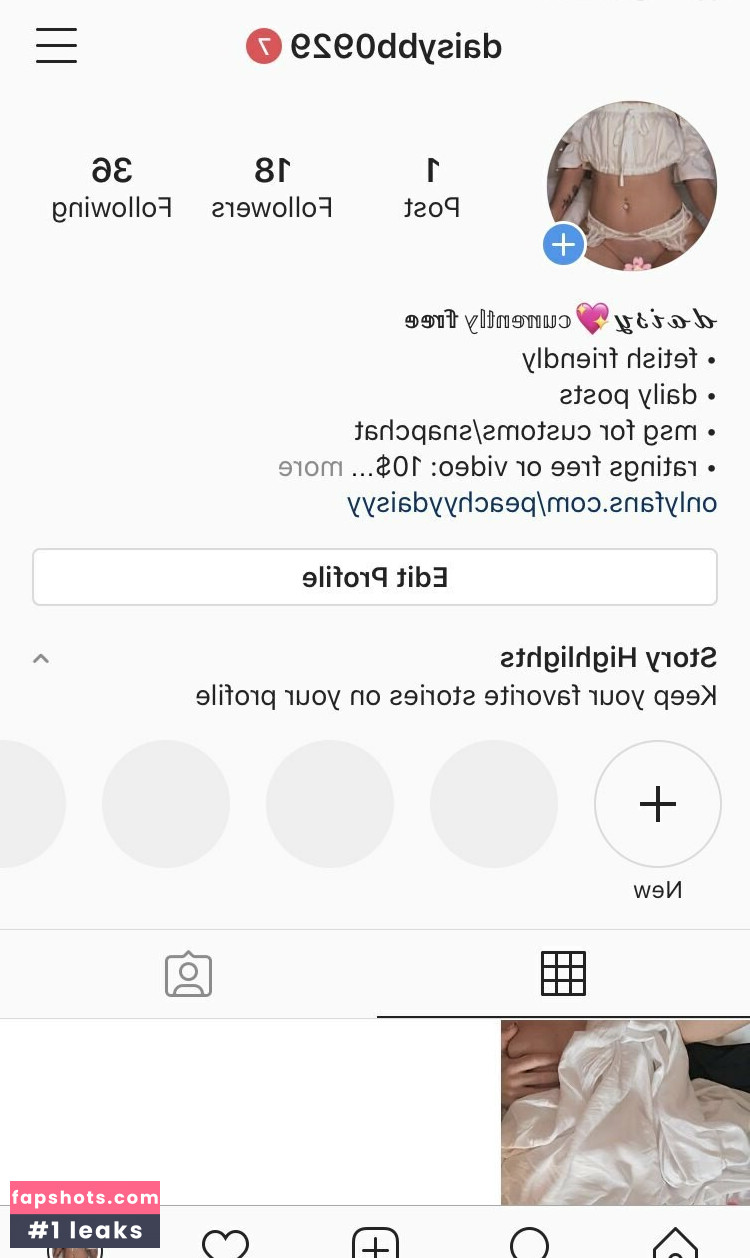View the Following list
Viewport: 750px width, 1258px height.
pyautogui.click(x=112, y=187)
